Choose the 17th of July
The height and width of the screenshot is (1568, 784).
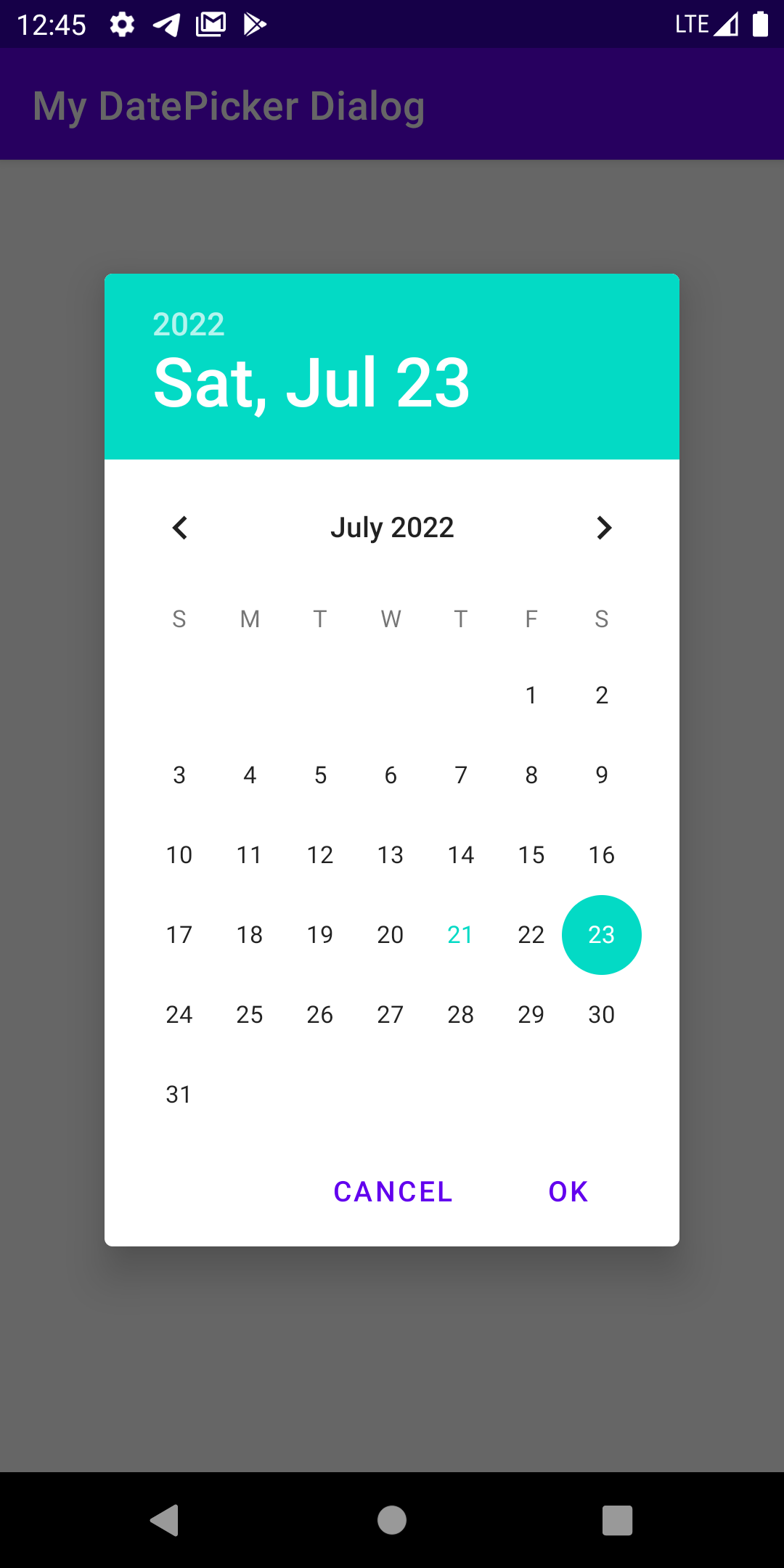click(179, 935)
